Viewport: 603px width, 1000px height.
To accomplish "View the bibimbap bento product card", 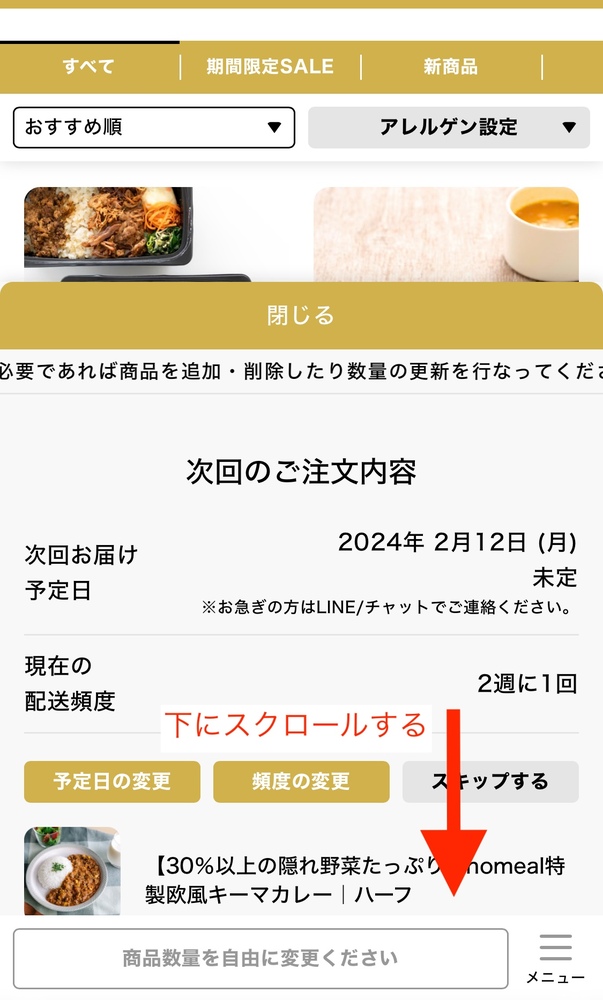I will point(108,234).
